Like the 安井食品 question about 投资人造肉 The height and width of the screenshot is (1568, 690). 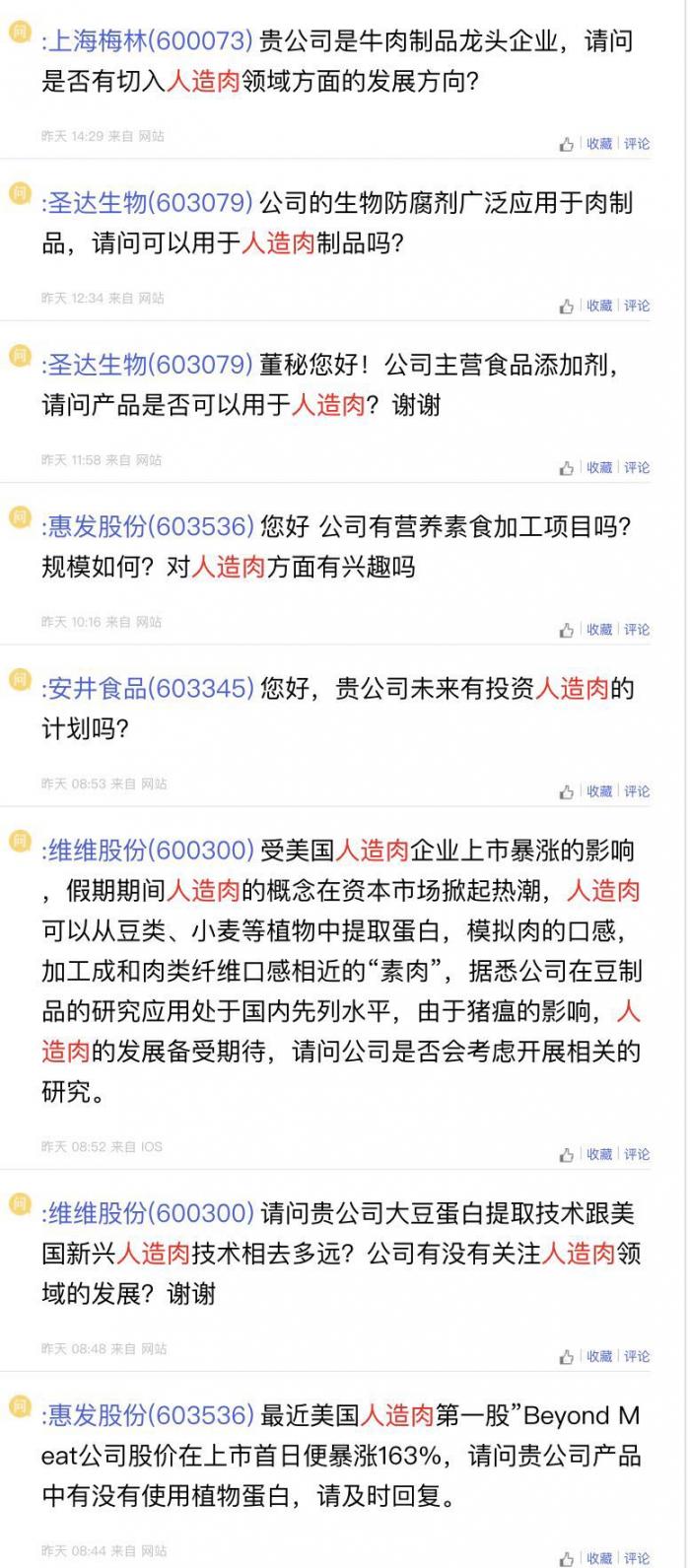(x=567, y=792)
